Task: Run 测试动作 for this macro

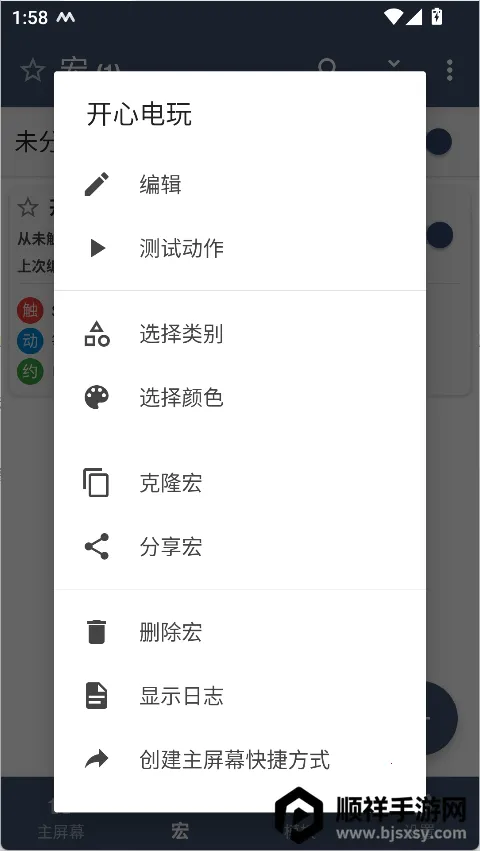Action: [x=239, y=249]
